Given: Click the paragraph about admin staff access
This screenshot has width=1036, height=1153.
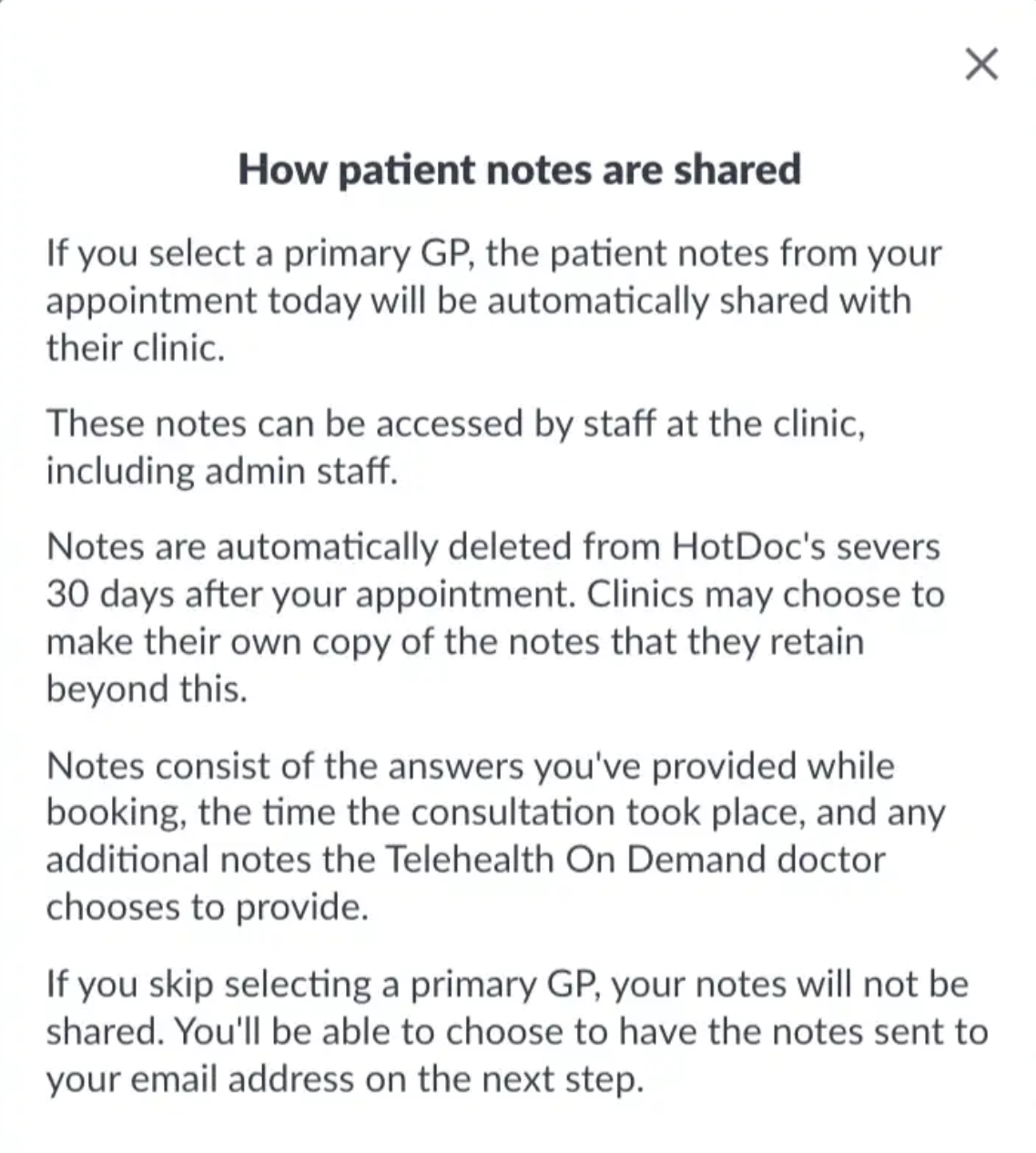Looking at the screenshot, I should [x=455, y=446].
